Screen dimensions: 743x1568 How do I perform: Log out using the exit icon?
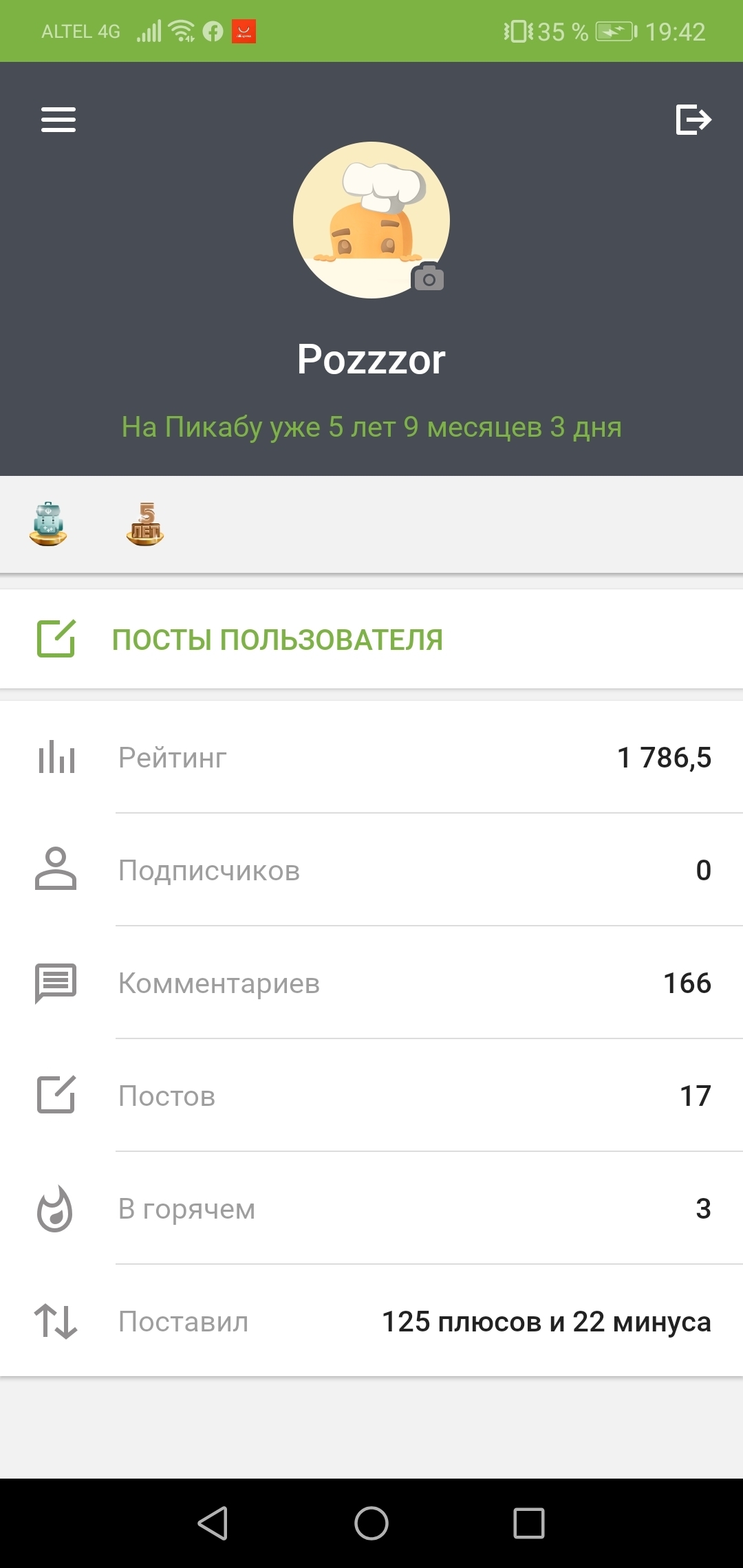[693, 120]
